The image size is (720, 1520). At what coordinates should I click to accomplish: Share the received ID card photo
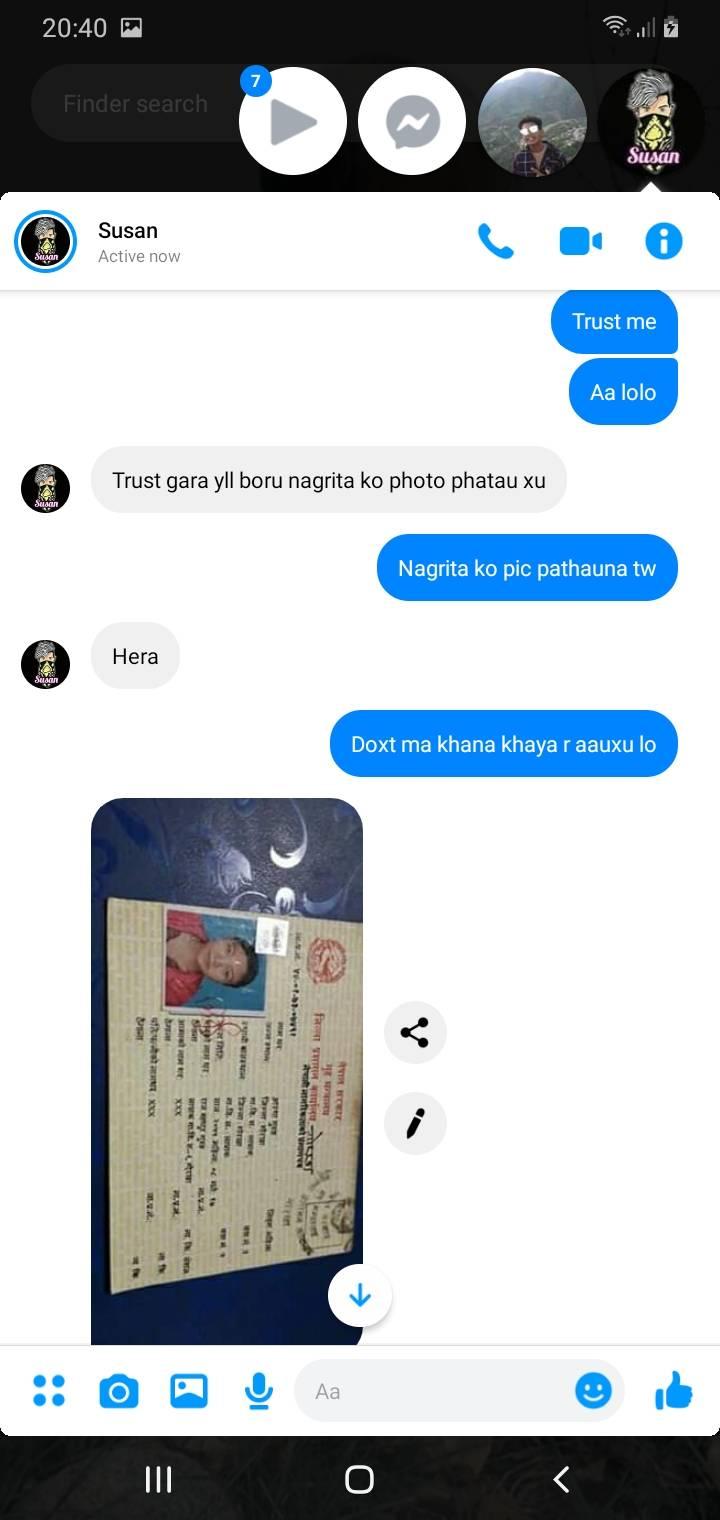point(415,1032)
